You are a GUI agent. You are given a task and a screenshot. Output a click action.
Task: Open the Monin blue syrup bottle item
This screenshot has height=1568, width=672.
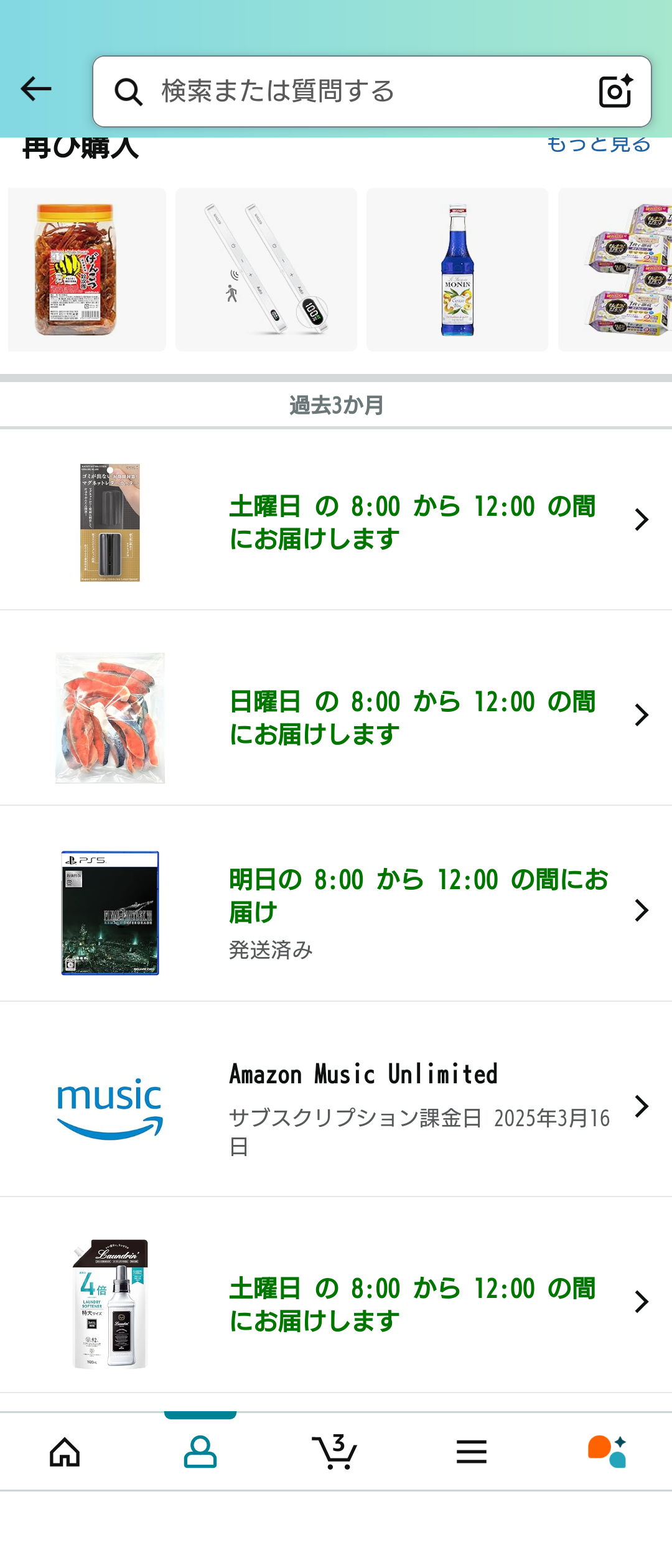pyautogui.click(x=457, y=269)
